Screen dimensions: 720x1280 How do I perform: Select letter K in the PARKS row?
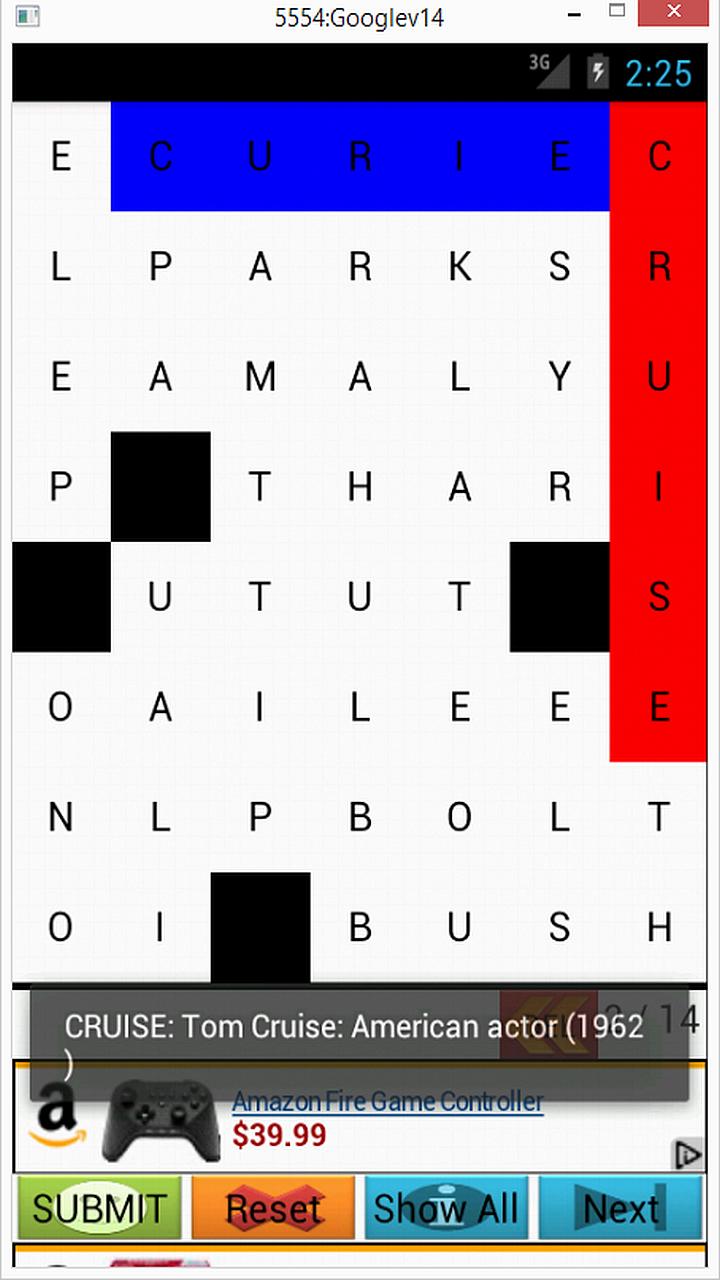coord(459,267)
